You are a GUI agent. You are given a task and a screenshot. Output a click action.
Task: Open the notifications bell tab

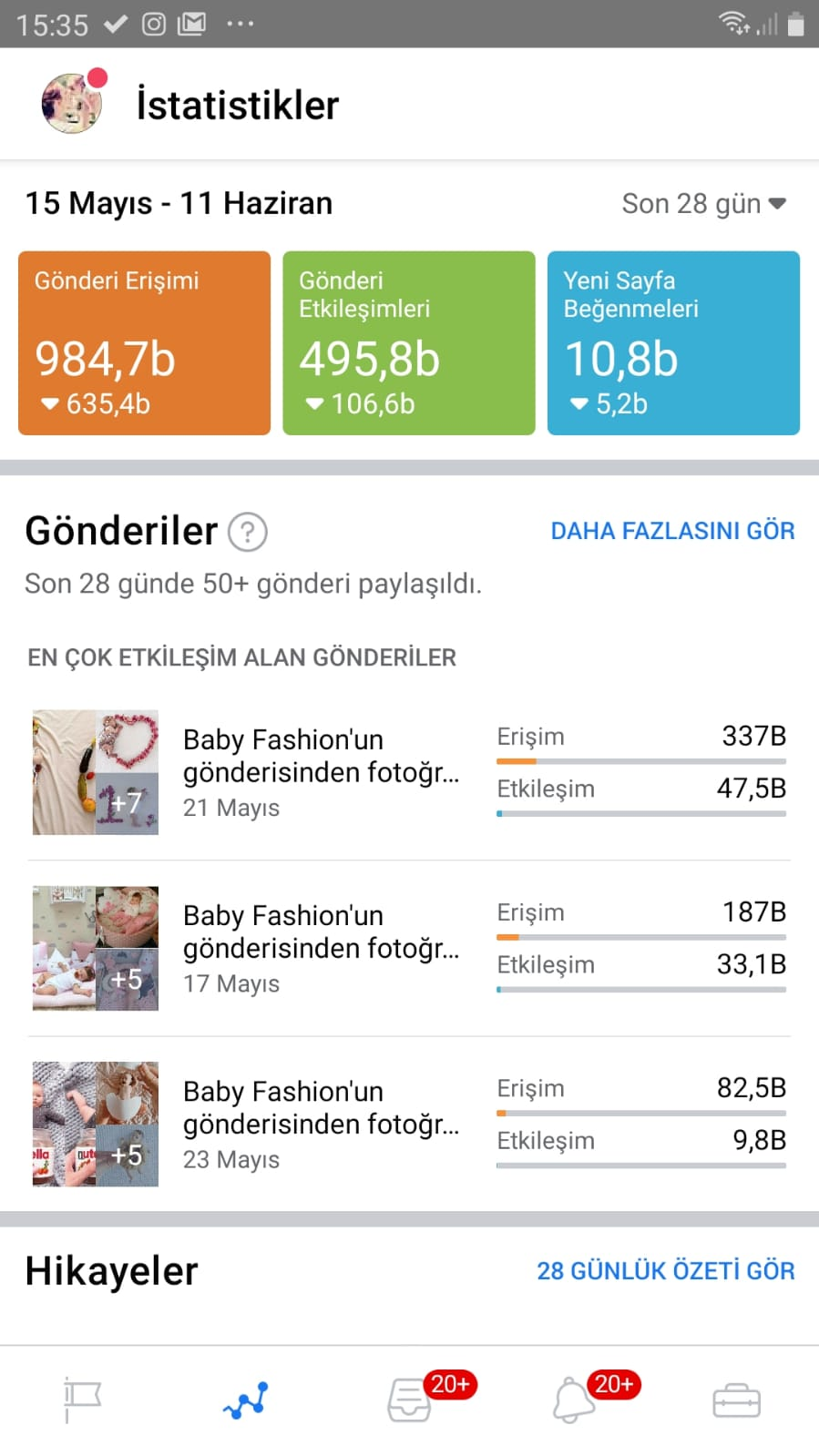click(573, 1400)
